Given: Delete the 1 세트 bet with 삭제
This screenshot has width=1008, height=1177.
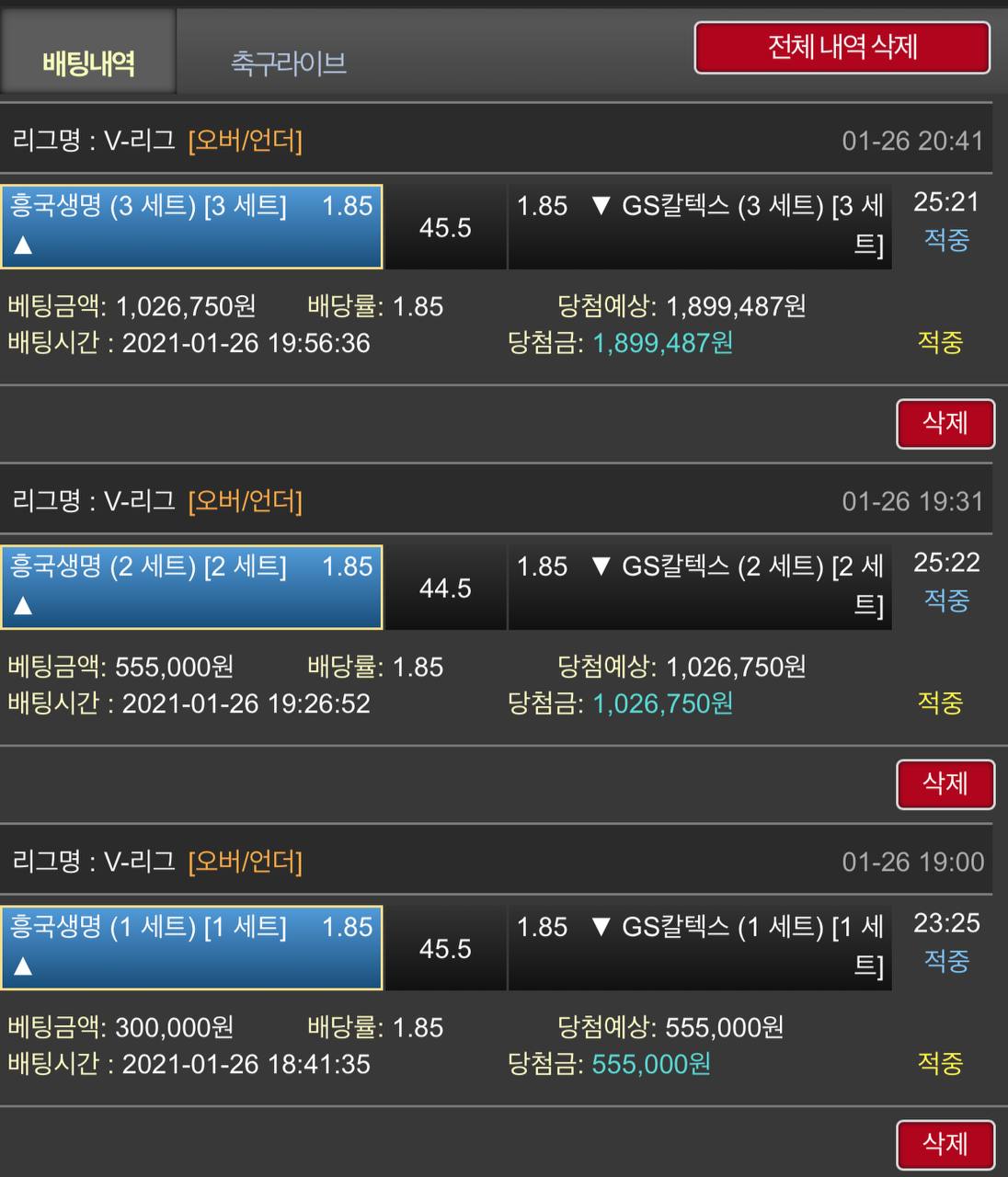Looking at the screenshot, I should (x=945, y=1144).
